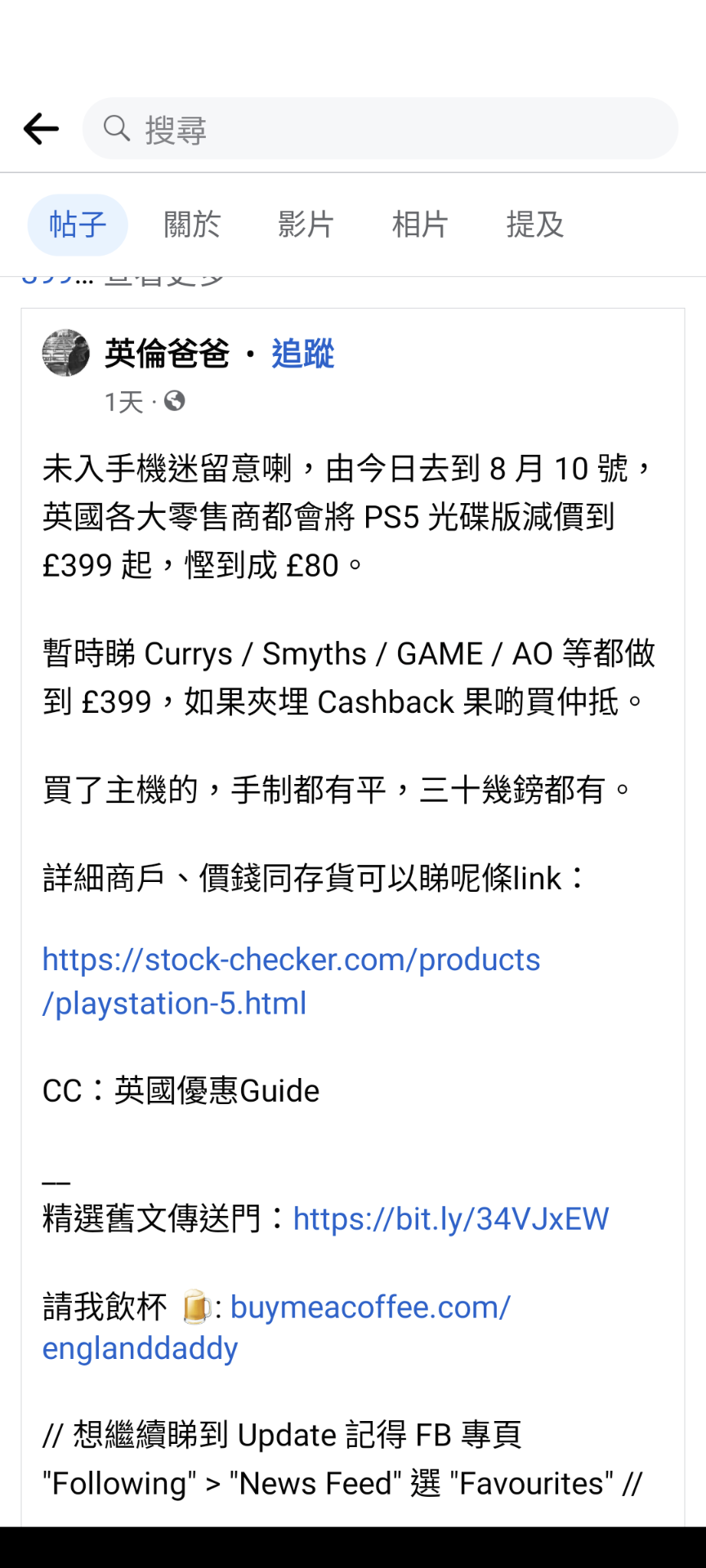Switch to the 提及 tab
Viewport: 706px width, 1568px height.
point(535,225)
